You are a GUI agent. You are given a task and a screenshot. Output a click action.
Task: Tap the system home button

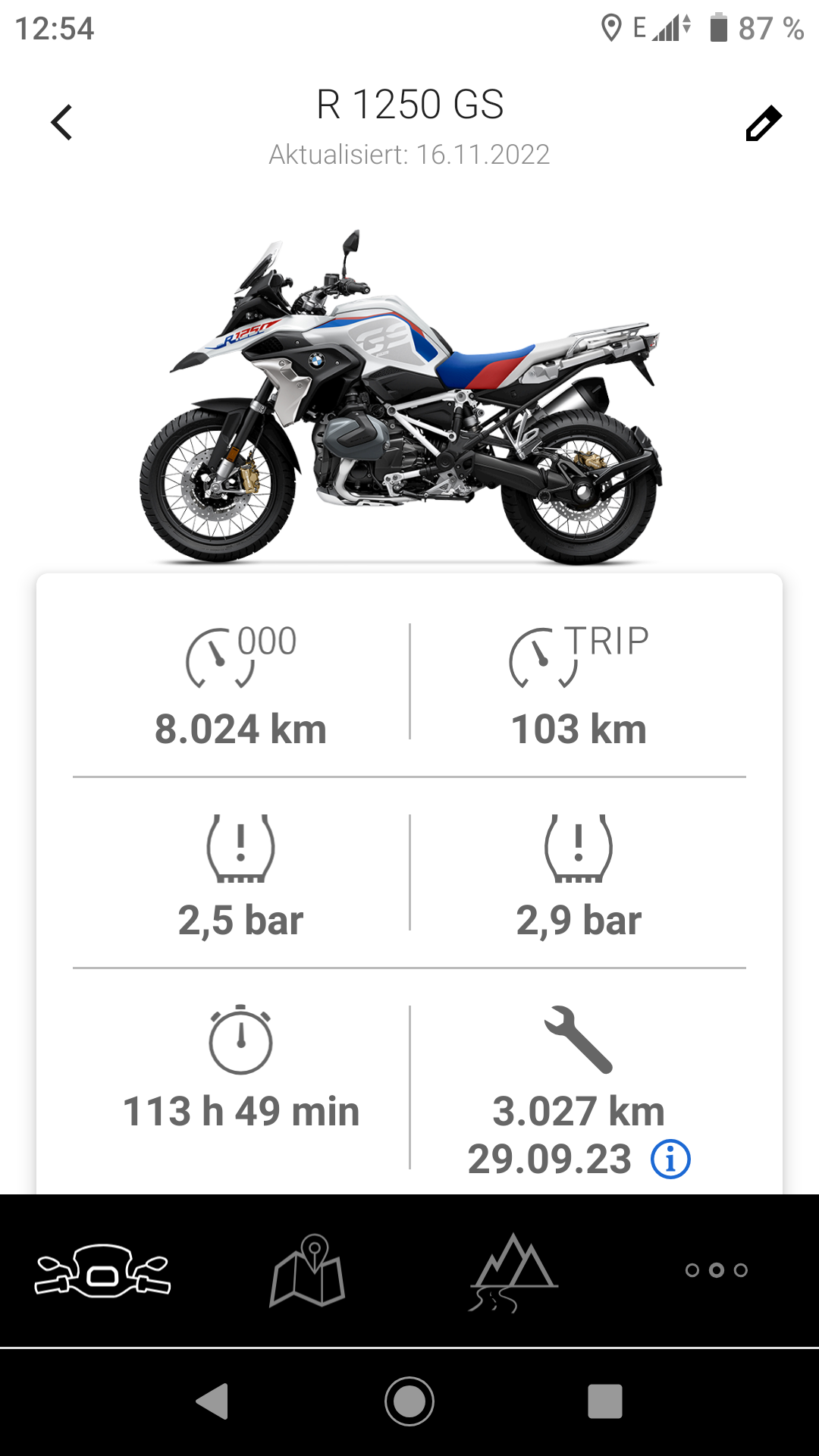point(409,1401)
